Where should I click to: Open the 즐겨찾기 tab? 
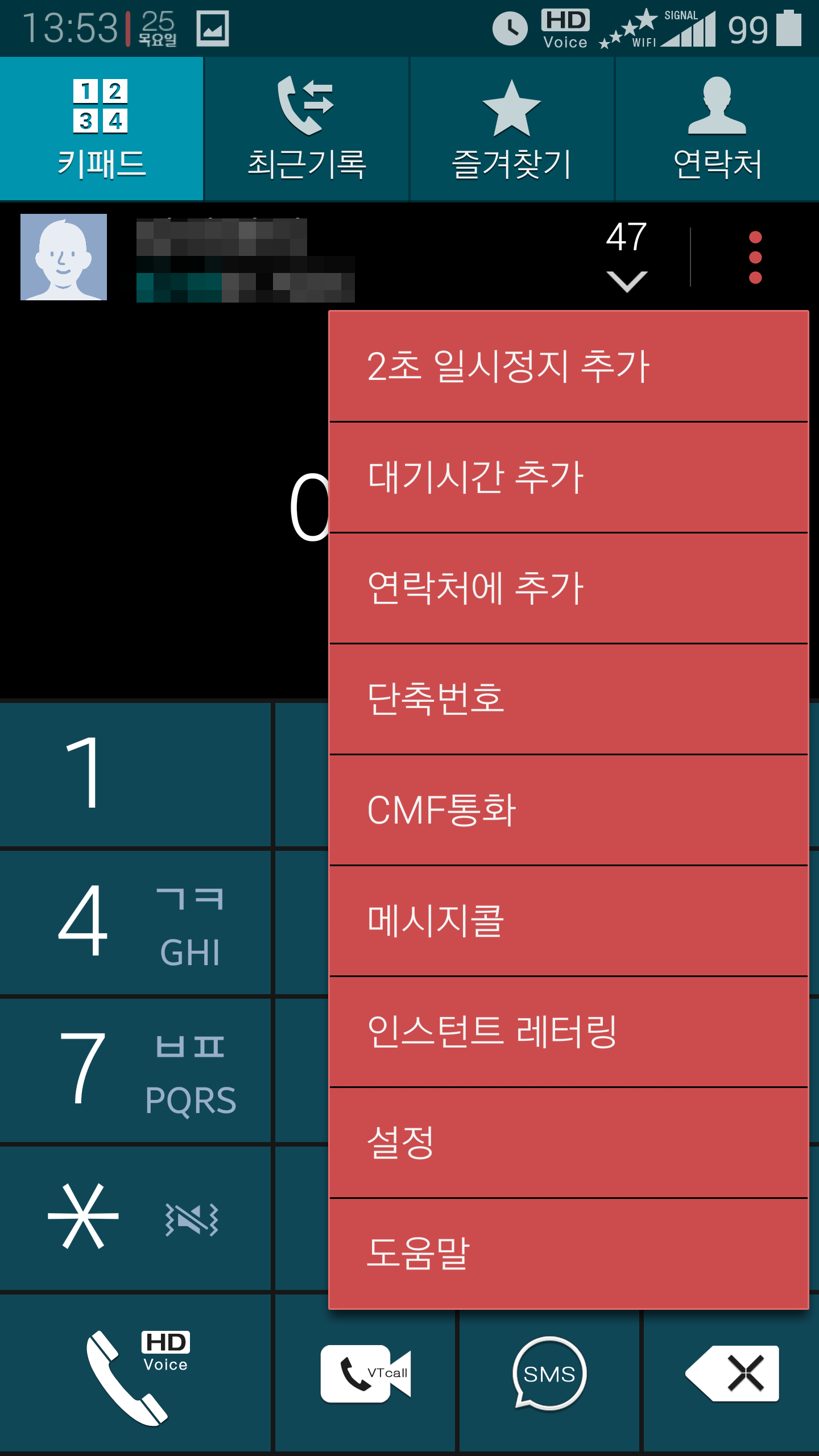511,129
